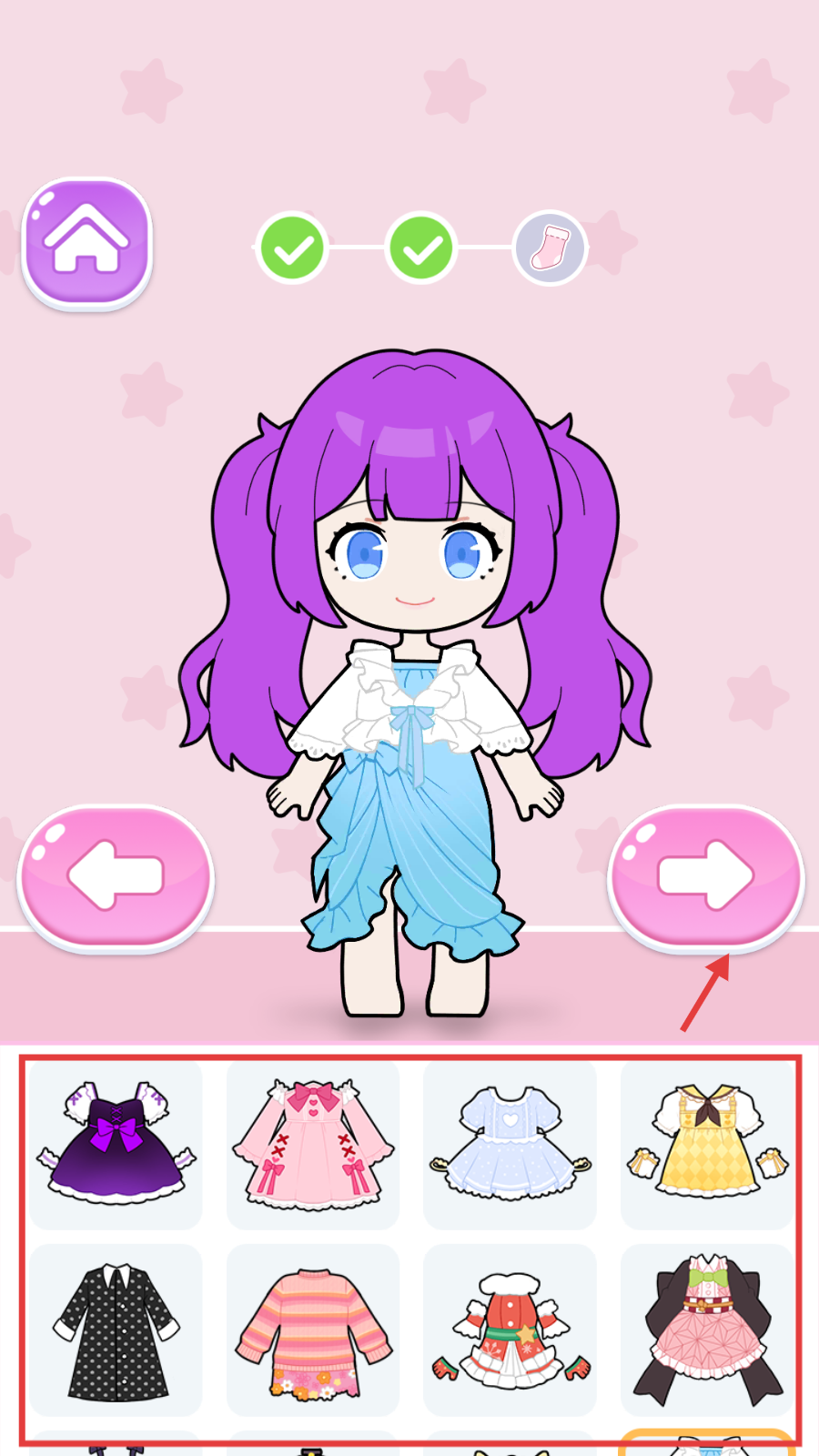This screenshot has height=1456, width=819.
Task: Pick the light blue puff-sleeve dress
Action: [x=510, y=1143]
